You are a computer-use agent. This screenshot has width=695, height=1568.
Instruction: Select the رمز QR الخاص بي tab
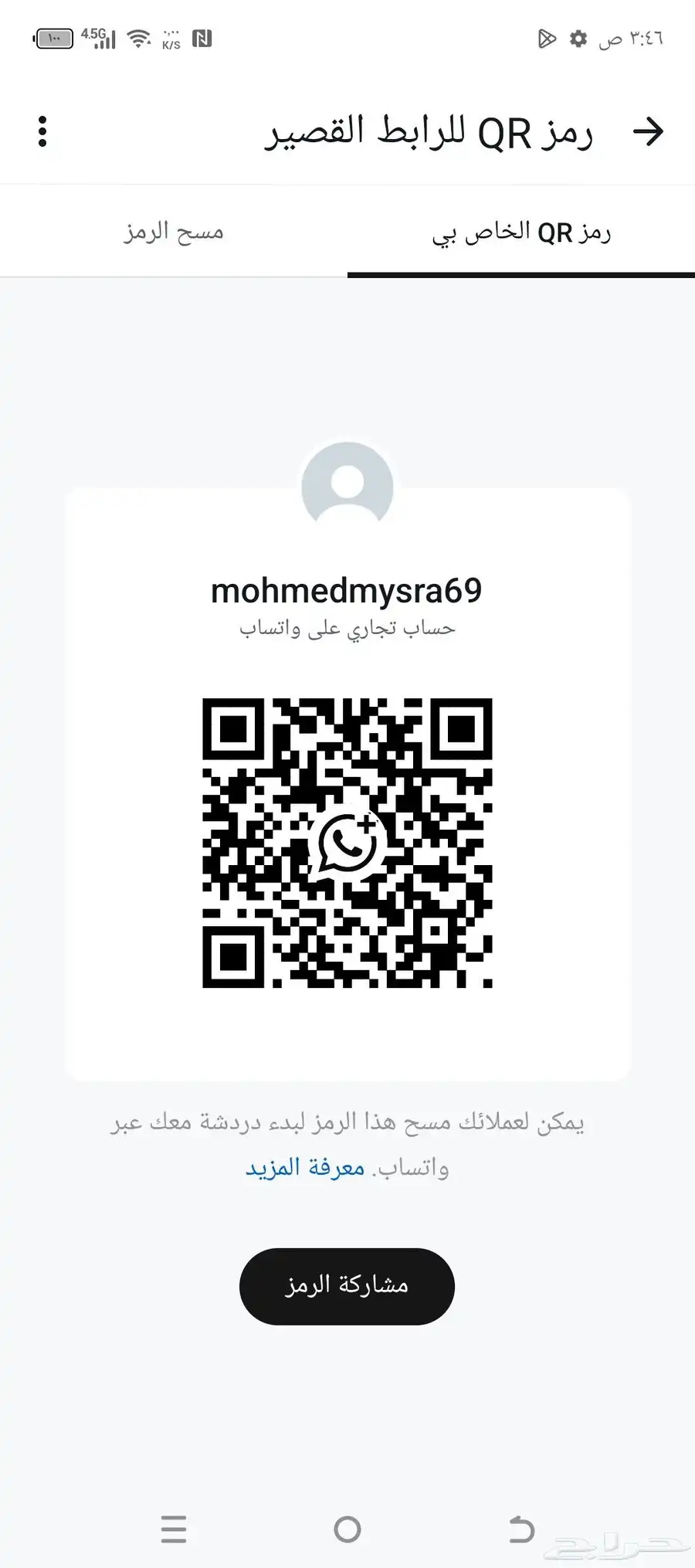point(521,232)
